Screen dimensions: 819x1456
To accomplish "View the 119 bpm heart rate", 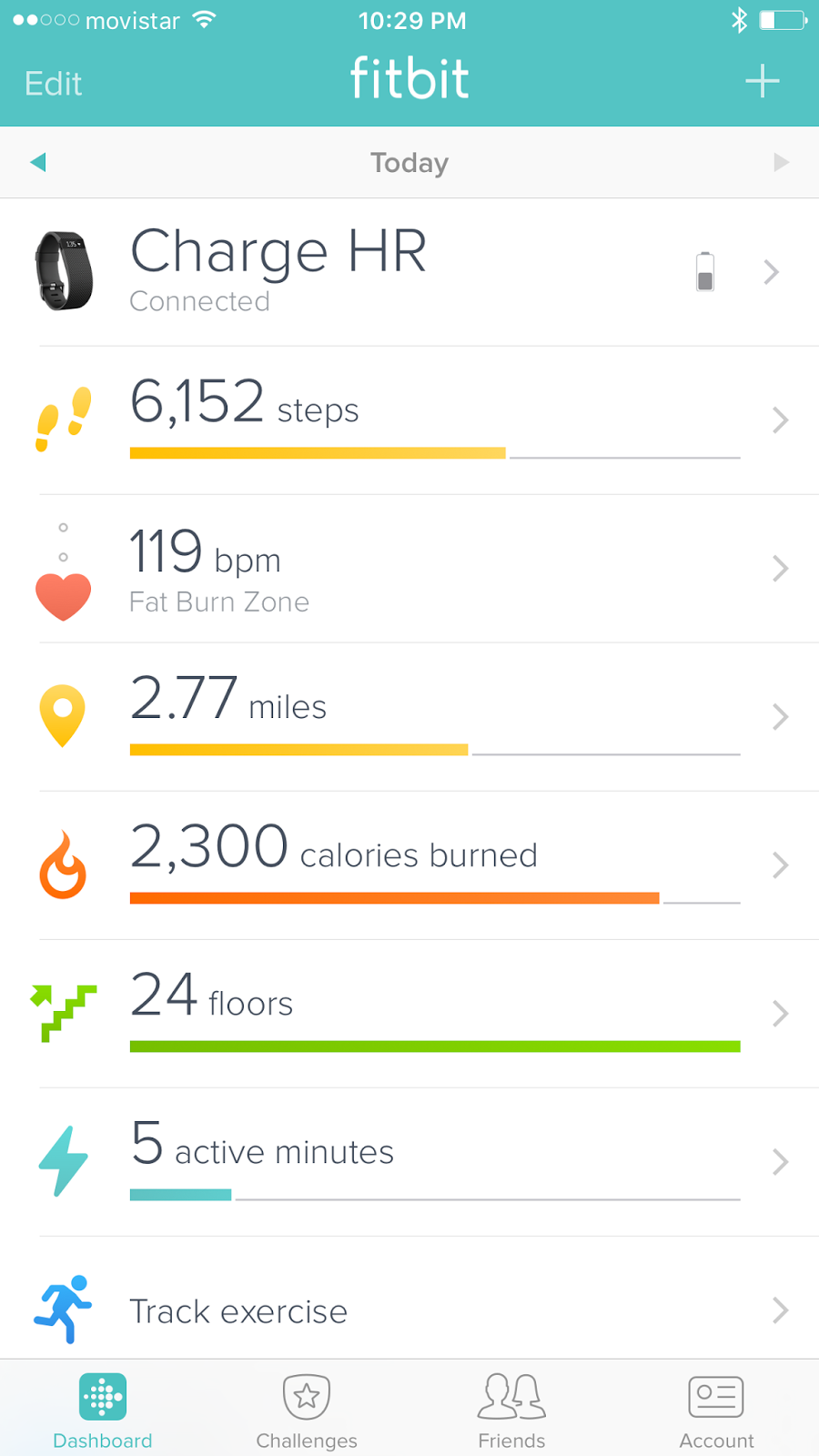I will pyautogui.click(x=409, y=569).
